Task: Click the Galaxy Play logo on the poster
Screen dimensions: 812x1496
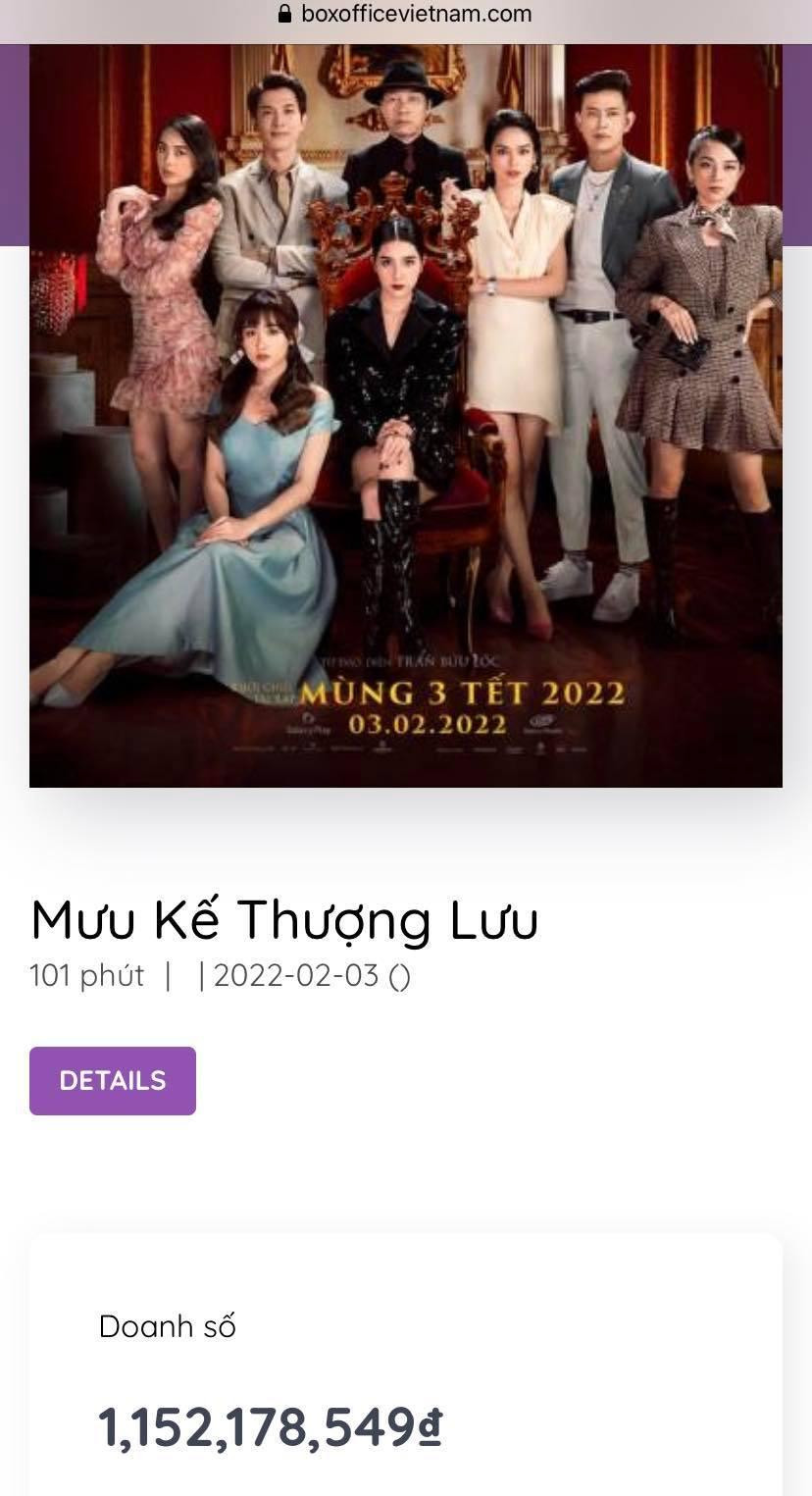Action: point(307,723)
